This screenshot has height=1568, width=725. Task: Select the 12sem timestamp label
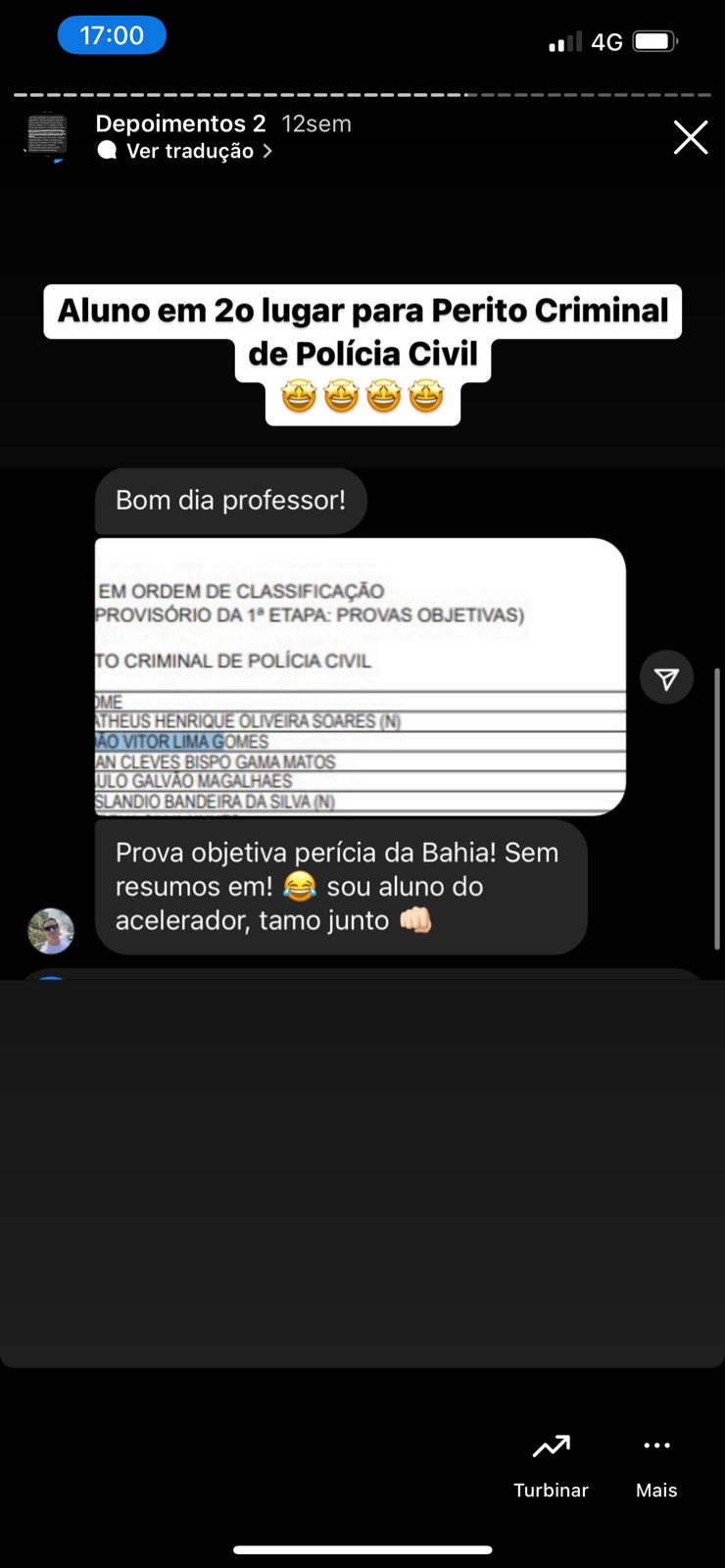click(315, 123)
